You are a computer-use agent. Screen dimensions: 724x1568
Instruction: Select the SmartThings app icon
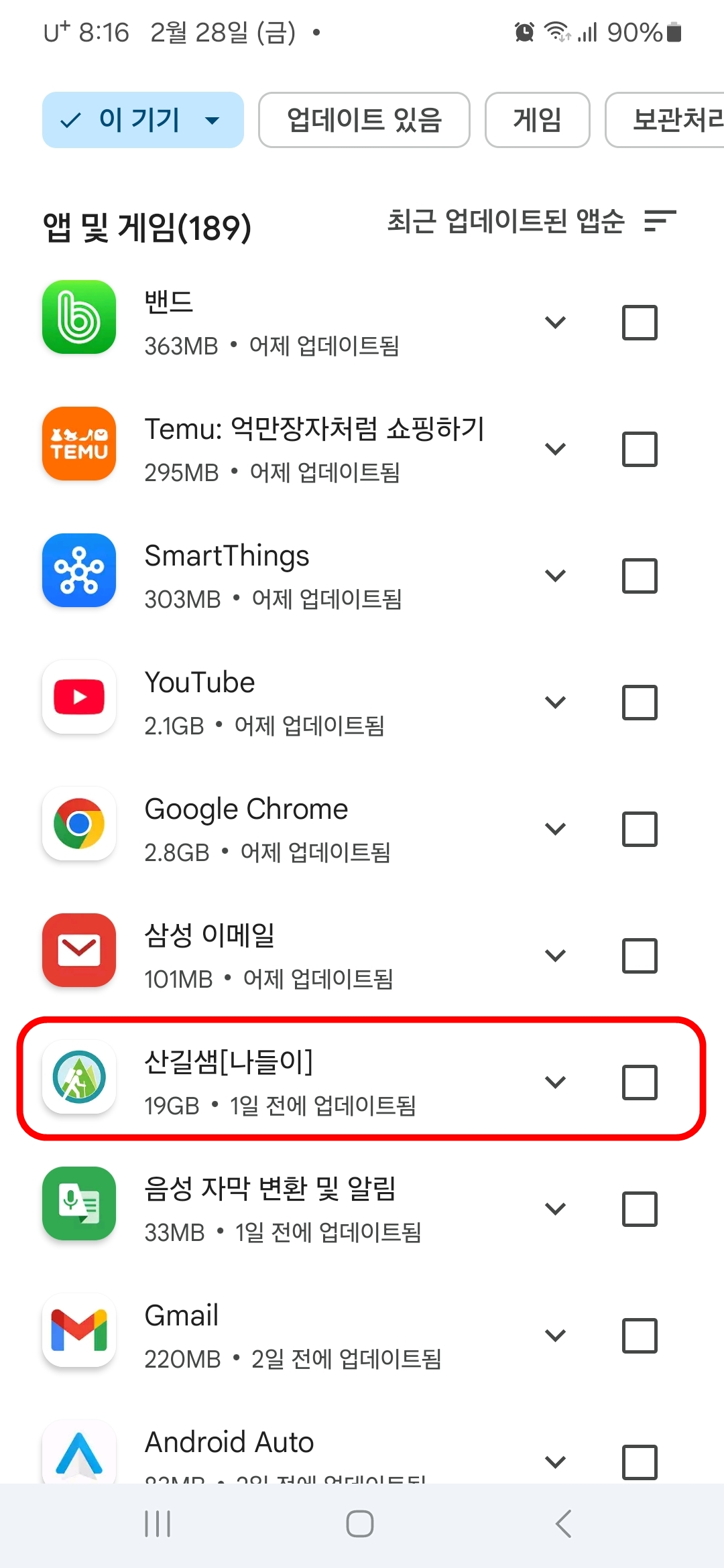(78, 570)
